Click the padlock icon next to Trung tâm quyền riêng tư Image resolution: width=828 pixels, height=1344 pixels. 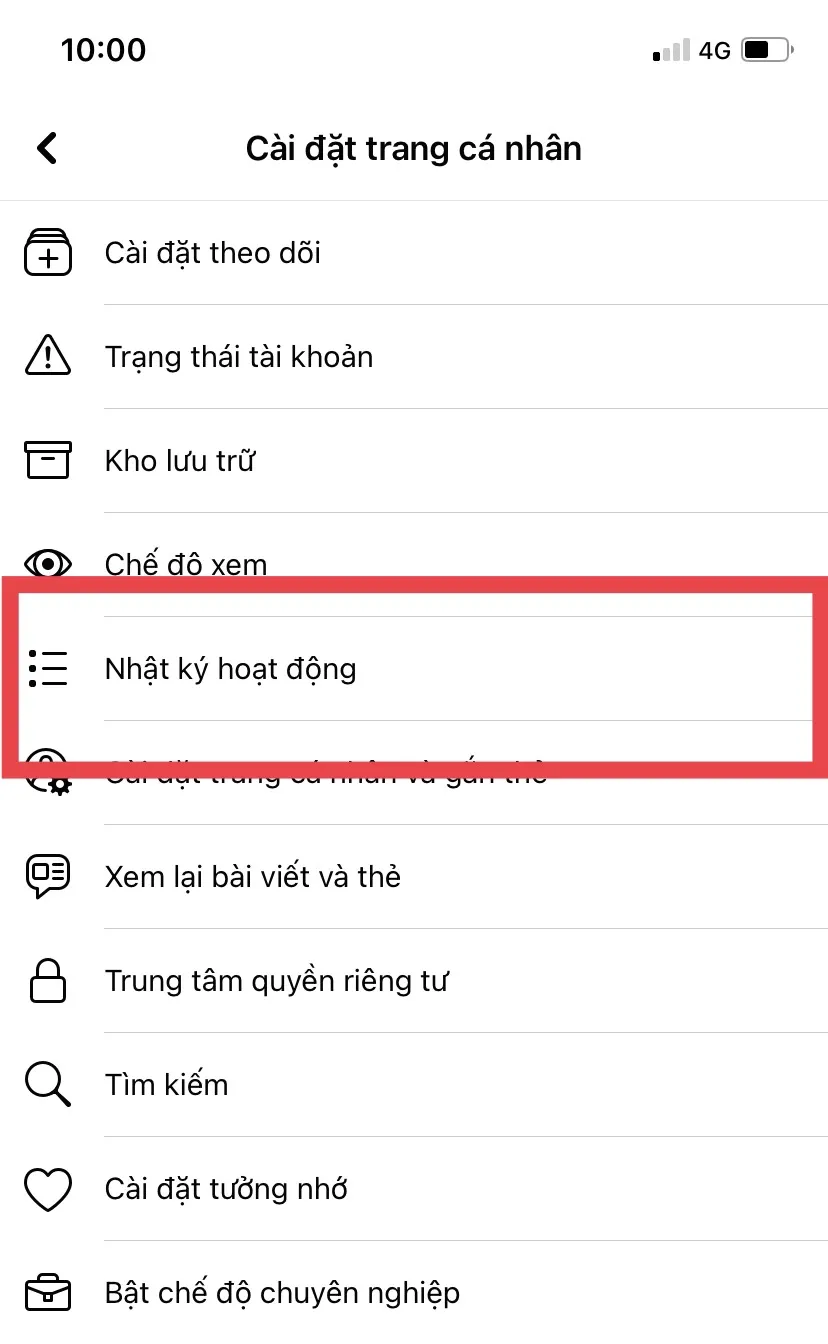[x=47, y=980]
